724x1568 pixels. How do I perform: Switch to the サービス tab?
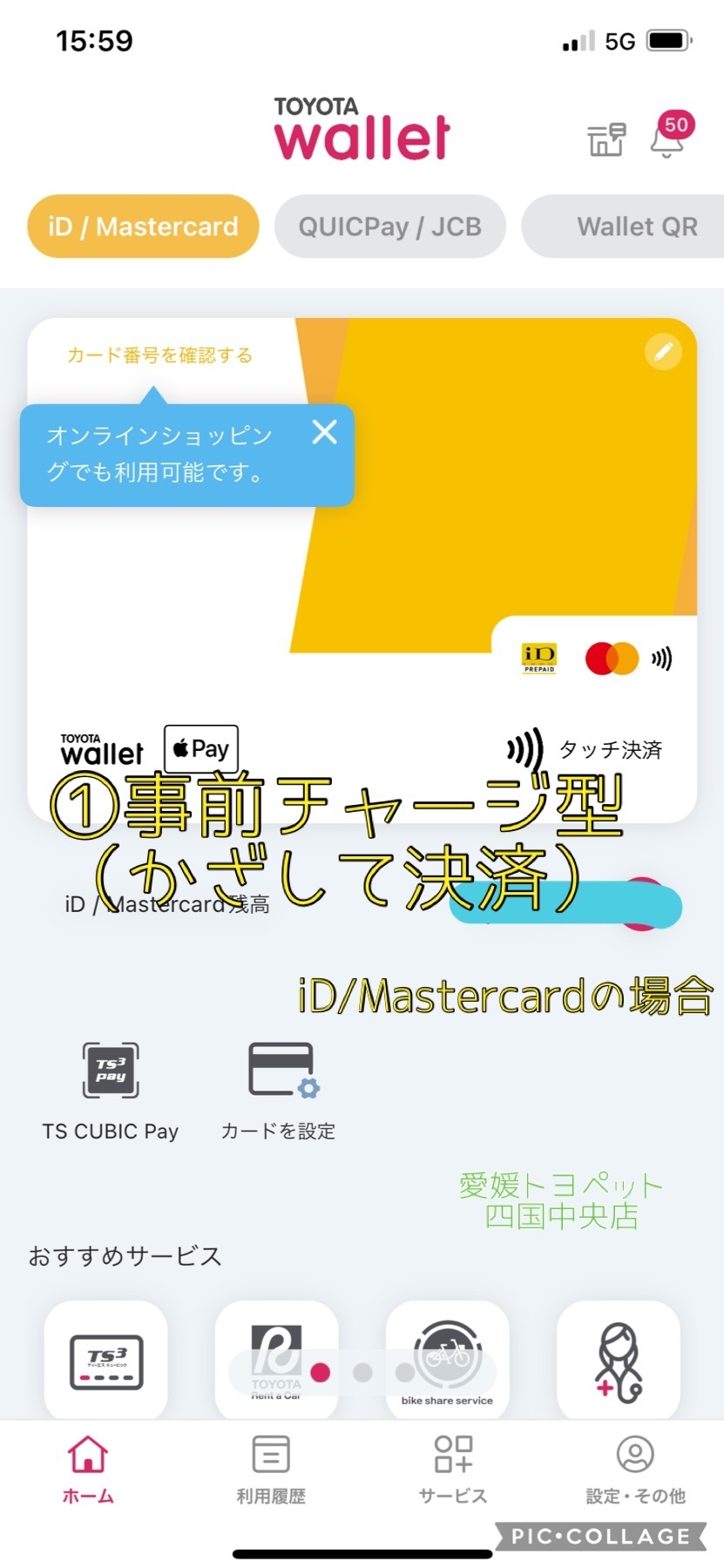click(453, 1469)
